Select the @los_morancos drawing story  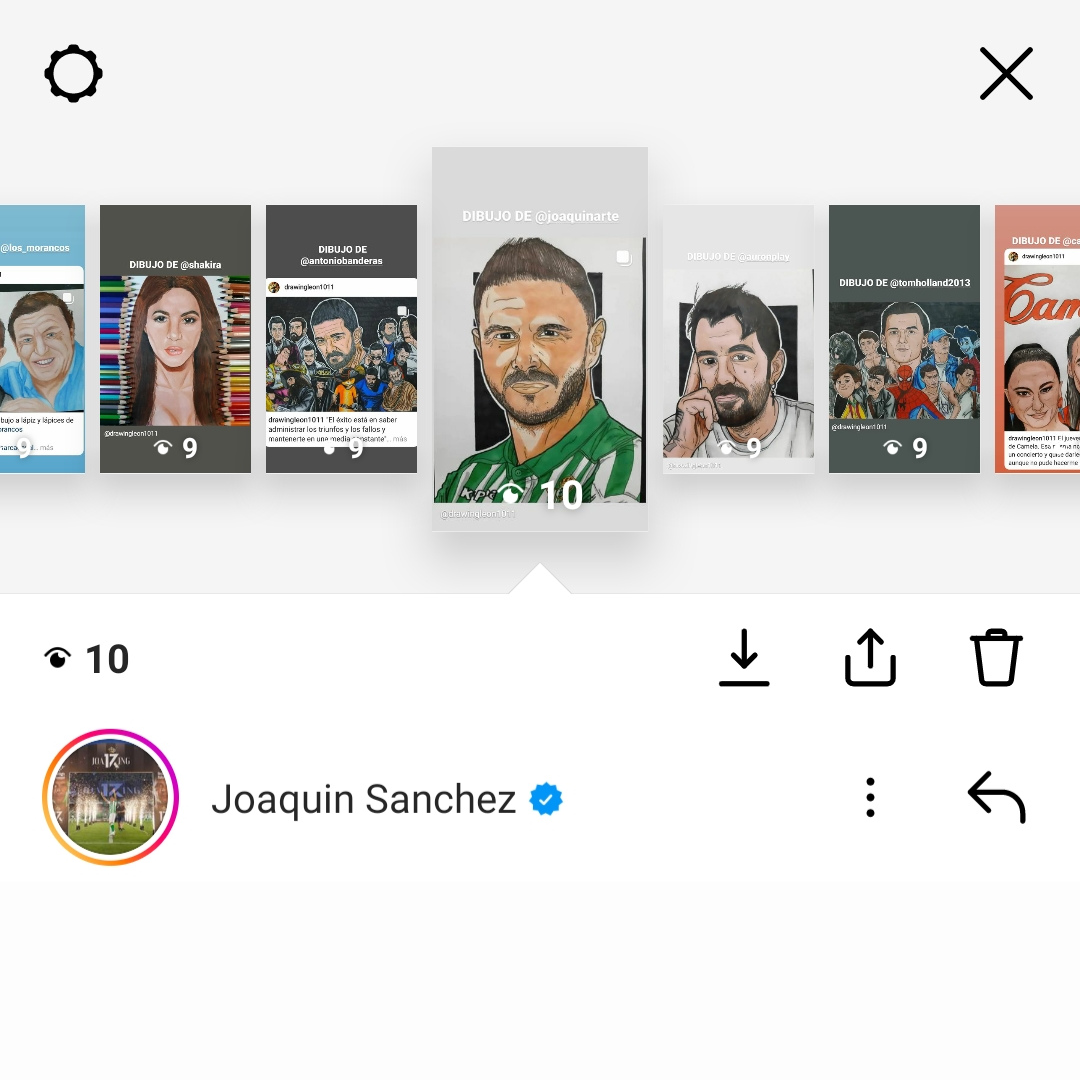click(42, 338)
